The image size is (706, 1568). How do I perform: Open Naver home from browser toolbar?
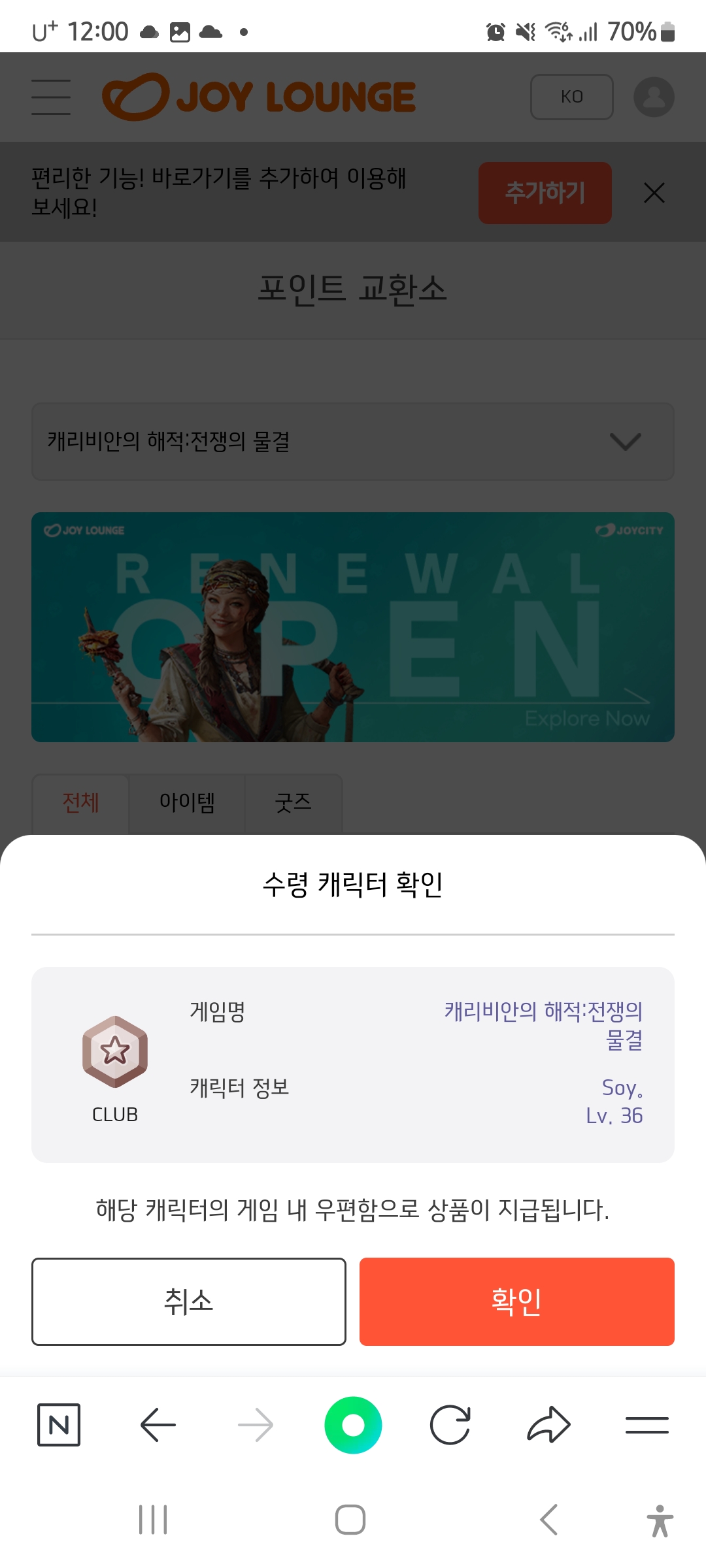[59, 1424]
